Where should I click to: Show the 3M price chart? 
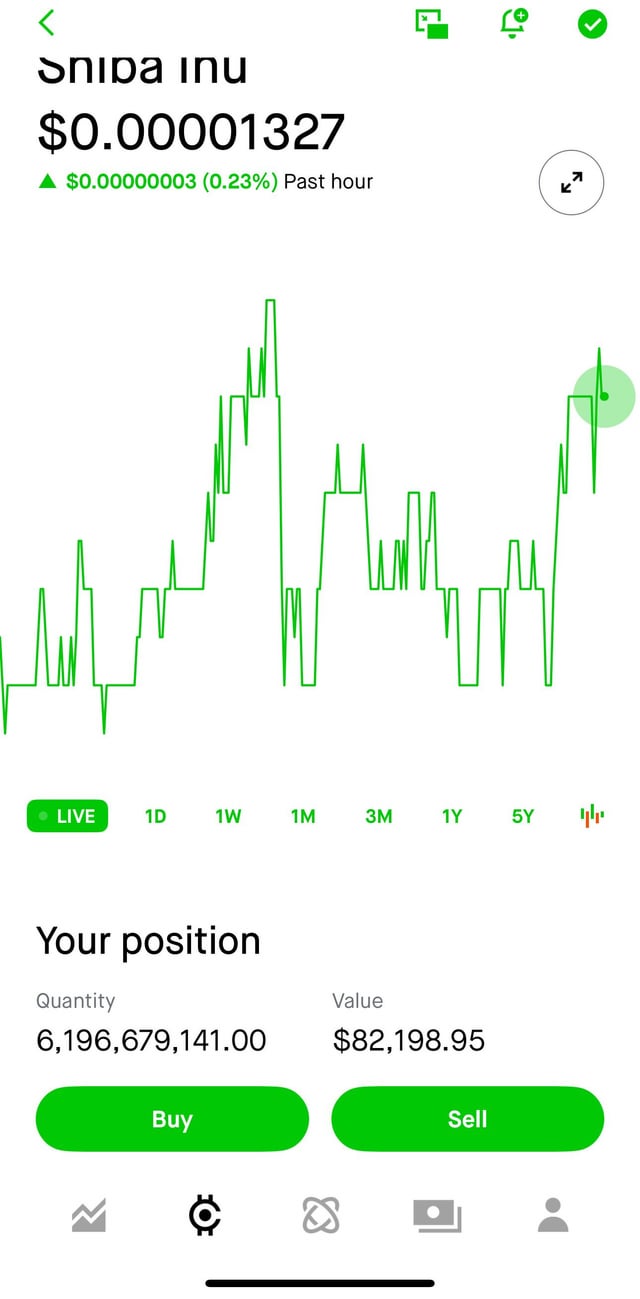point(378,816)
